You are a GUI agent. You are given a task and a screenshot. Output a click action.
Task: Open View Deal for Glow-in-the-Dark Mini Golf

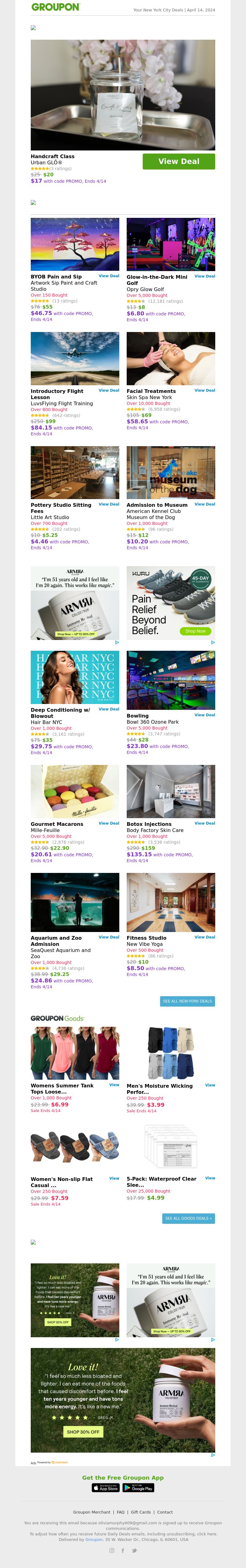tap(204, 276)
